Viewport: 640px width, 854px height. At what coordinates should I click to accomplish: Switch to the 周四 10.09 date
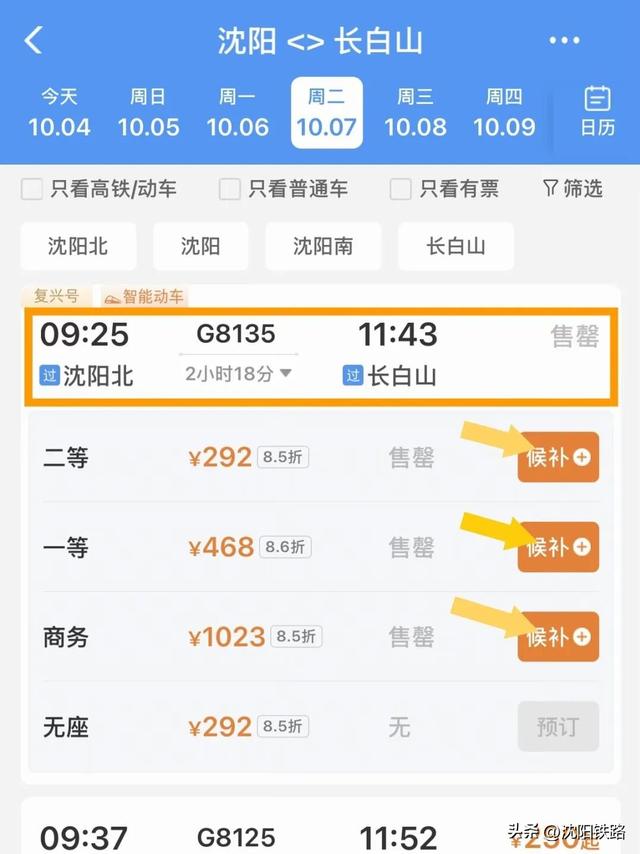coord(504,113)
